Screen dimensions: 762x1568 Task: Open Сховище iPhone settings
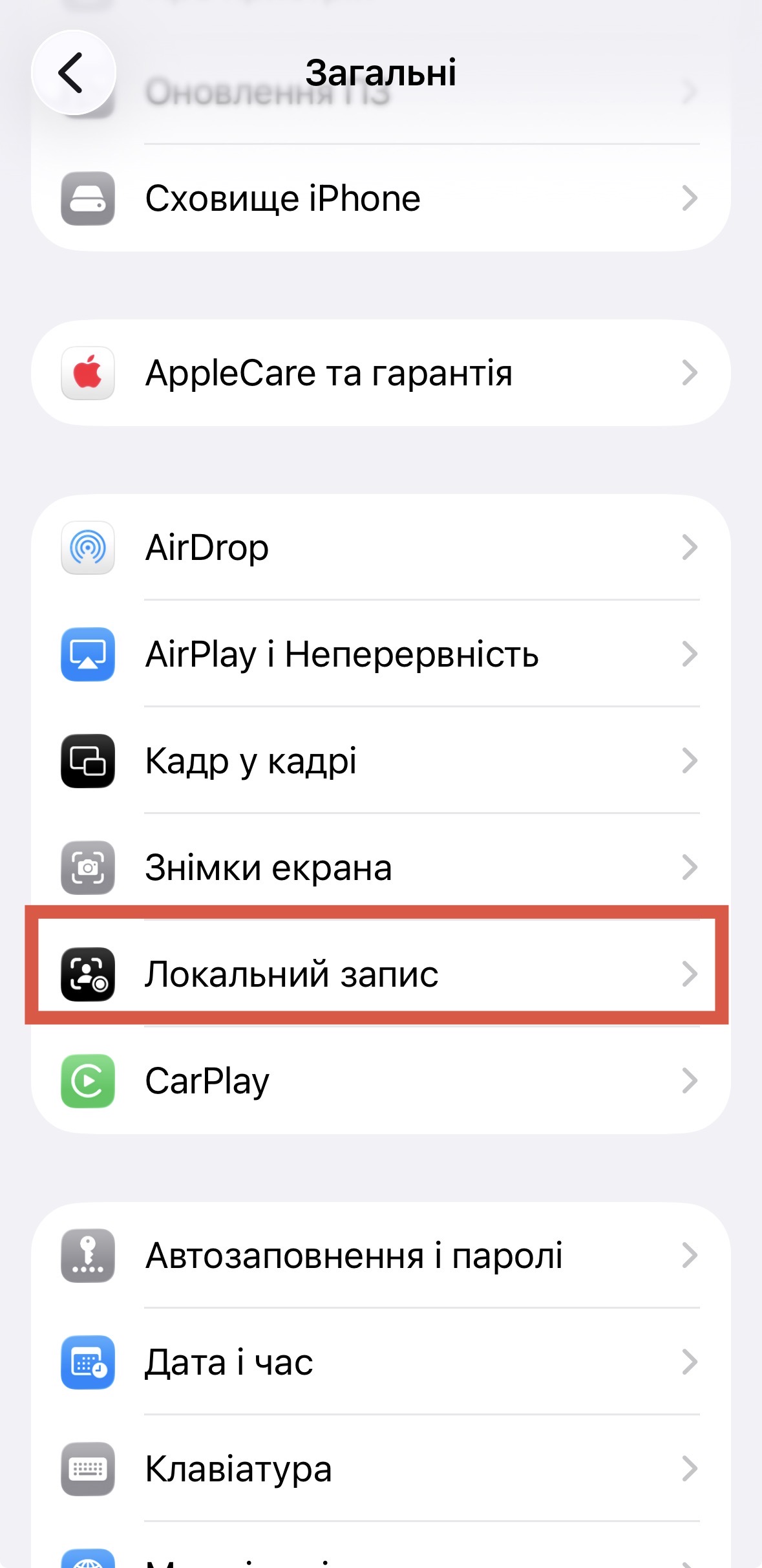(x=381, y=199)
